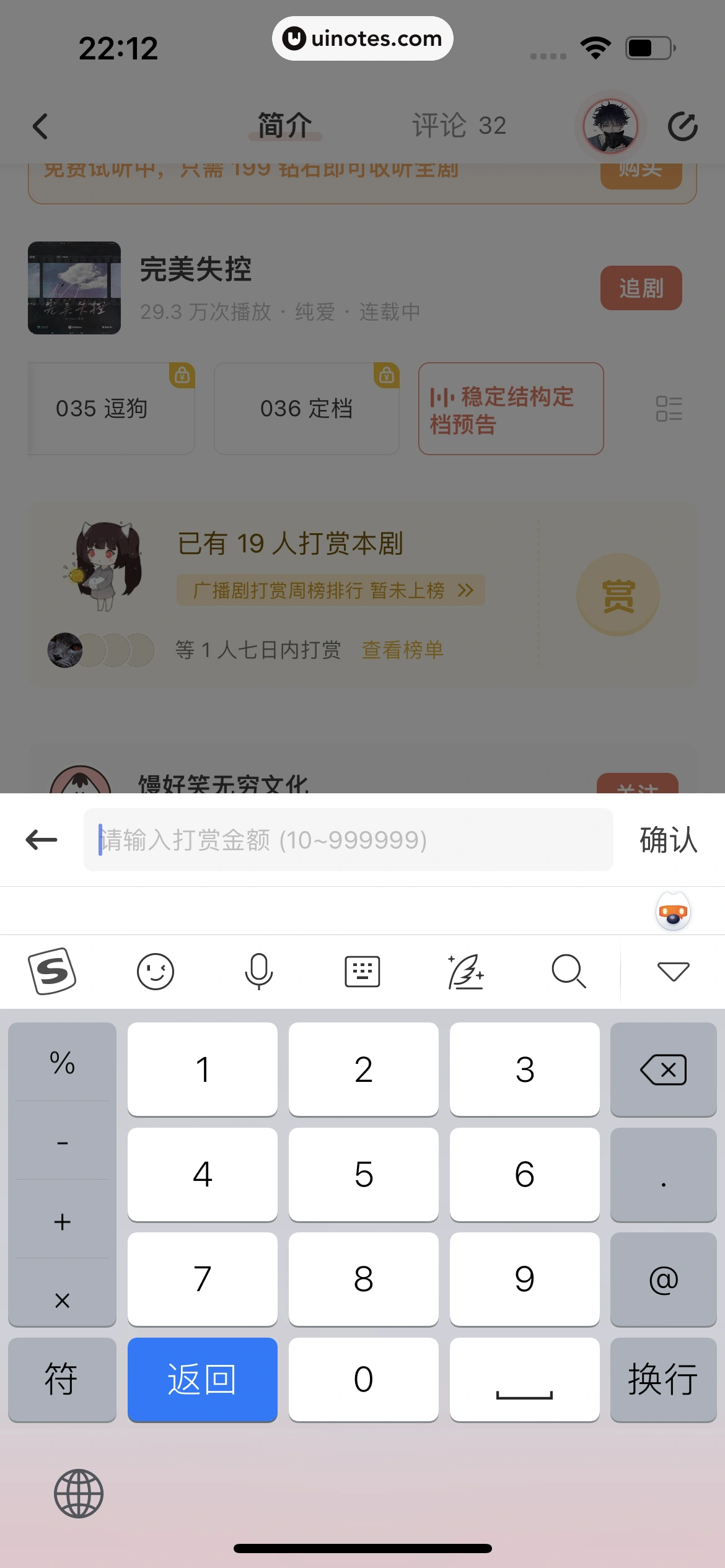Type digit 1 on the keypad
Viewport: 725px width, 1568px height.
pos(203,1069)
